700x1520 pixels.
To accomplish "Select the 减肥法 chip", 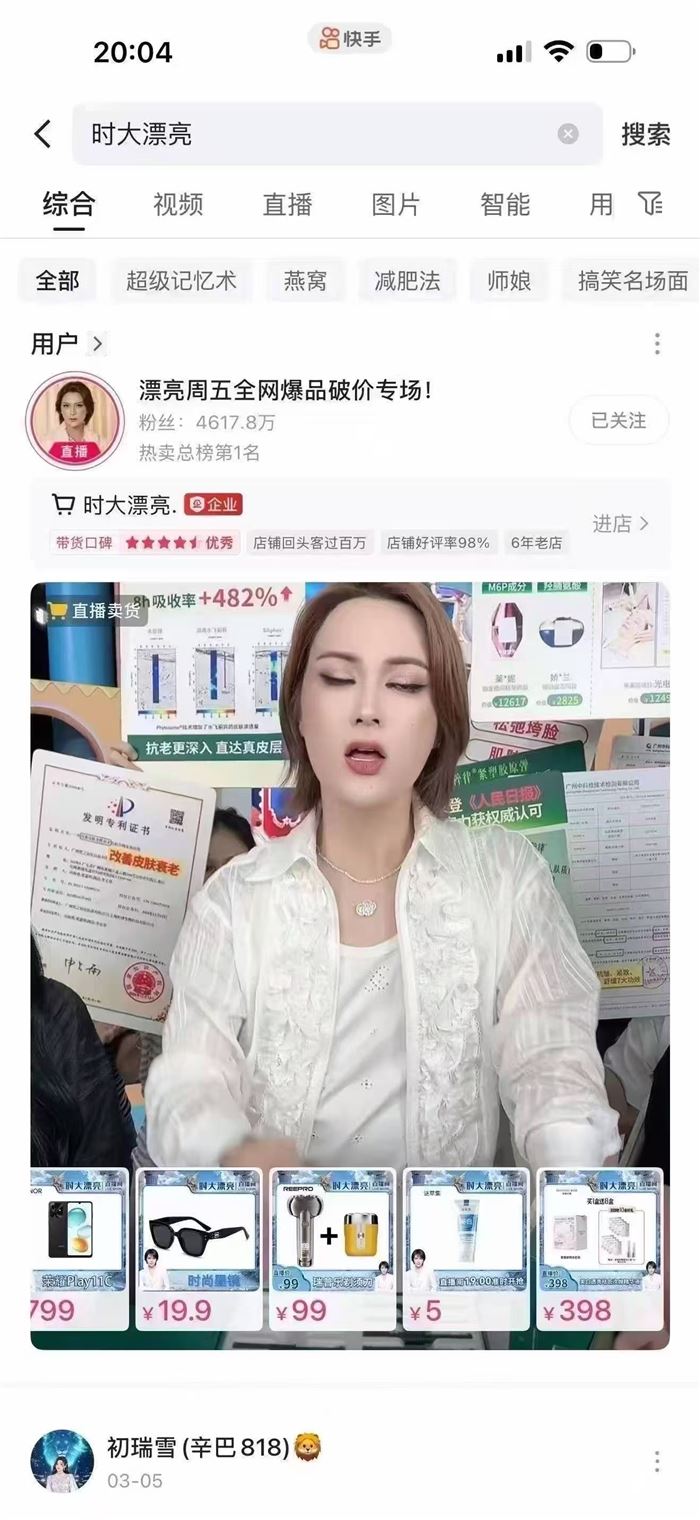I will pyautogui.click(x=407, y=281).
